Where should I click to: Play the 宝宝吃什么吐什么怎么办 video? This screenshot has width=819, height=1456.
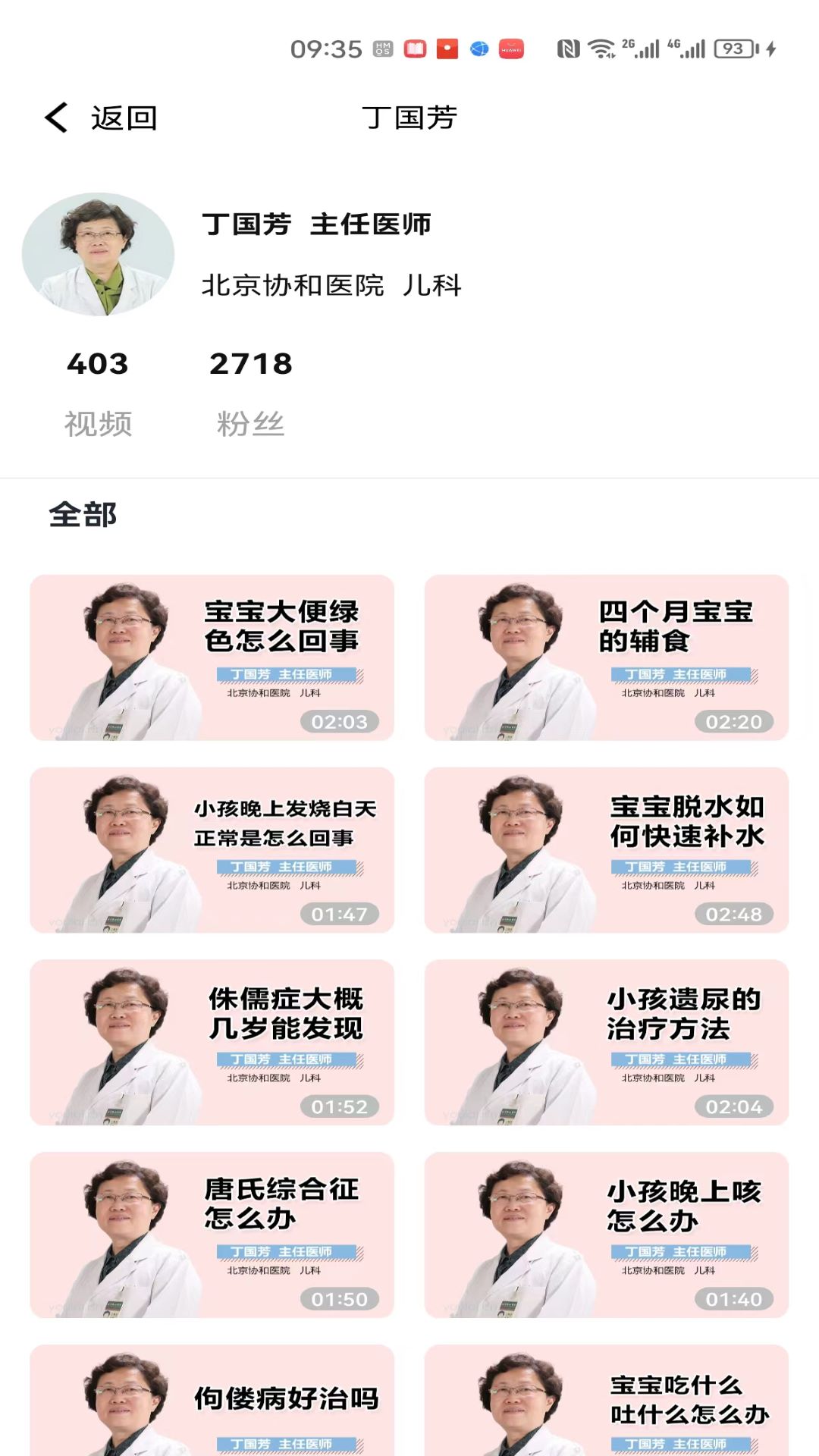coord(606,1403)
